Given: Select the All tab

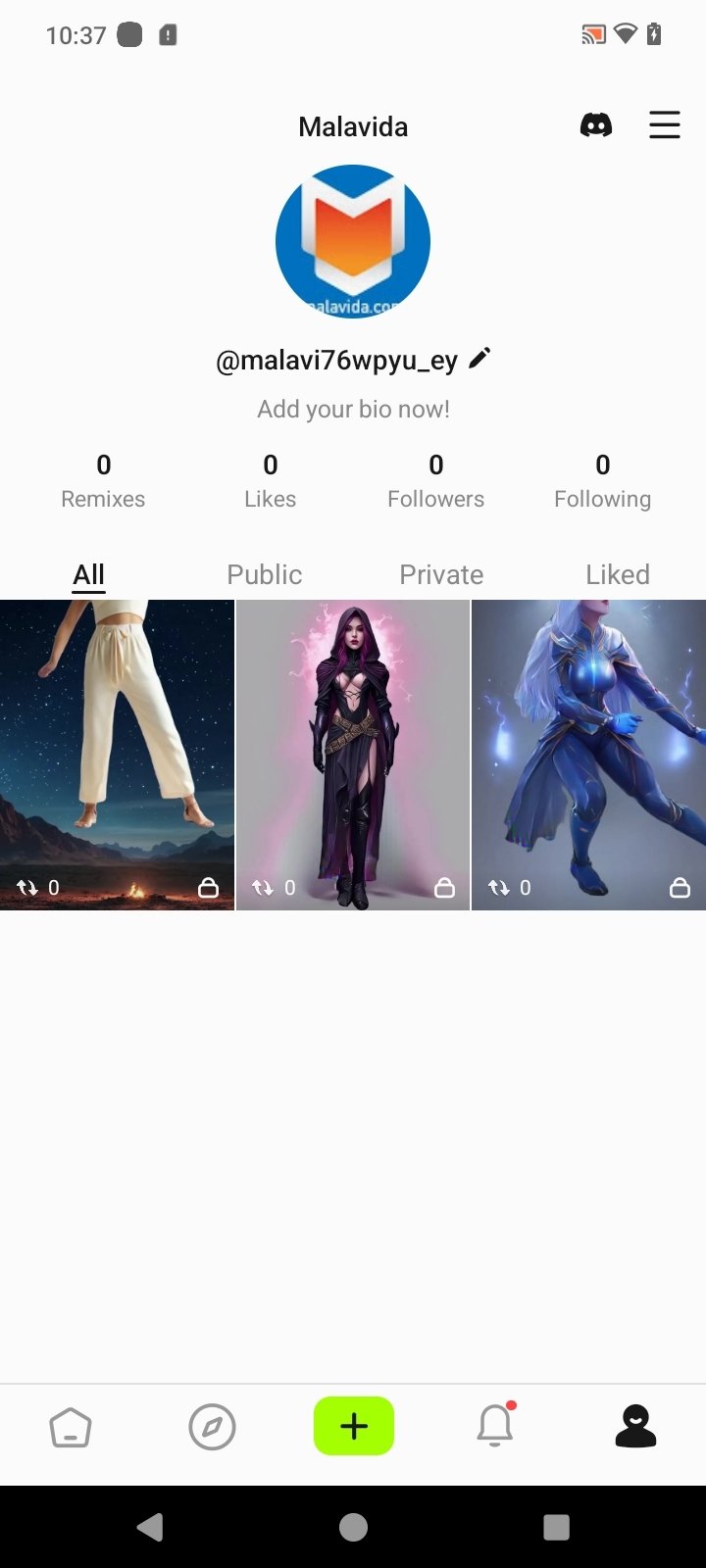Looking at the screenshot, I should [x=88, y=574].
